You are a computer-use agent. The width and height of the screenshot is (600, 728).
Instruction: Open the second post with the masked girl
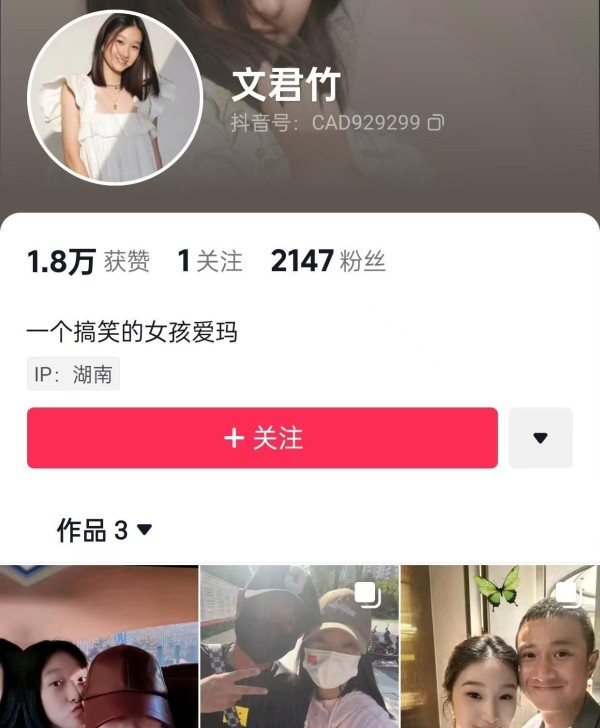click(299, 648)
